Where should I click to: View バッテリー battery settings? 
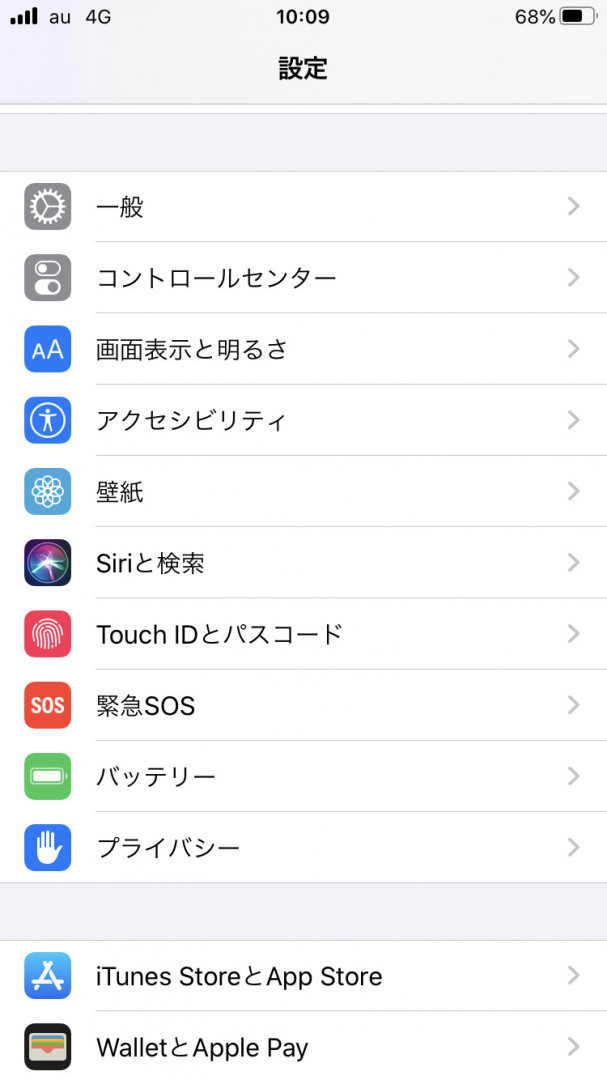click(303, 776)
